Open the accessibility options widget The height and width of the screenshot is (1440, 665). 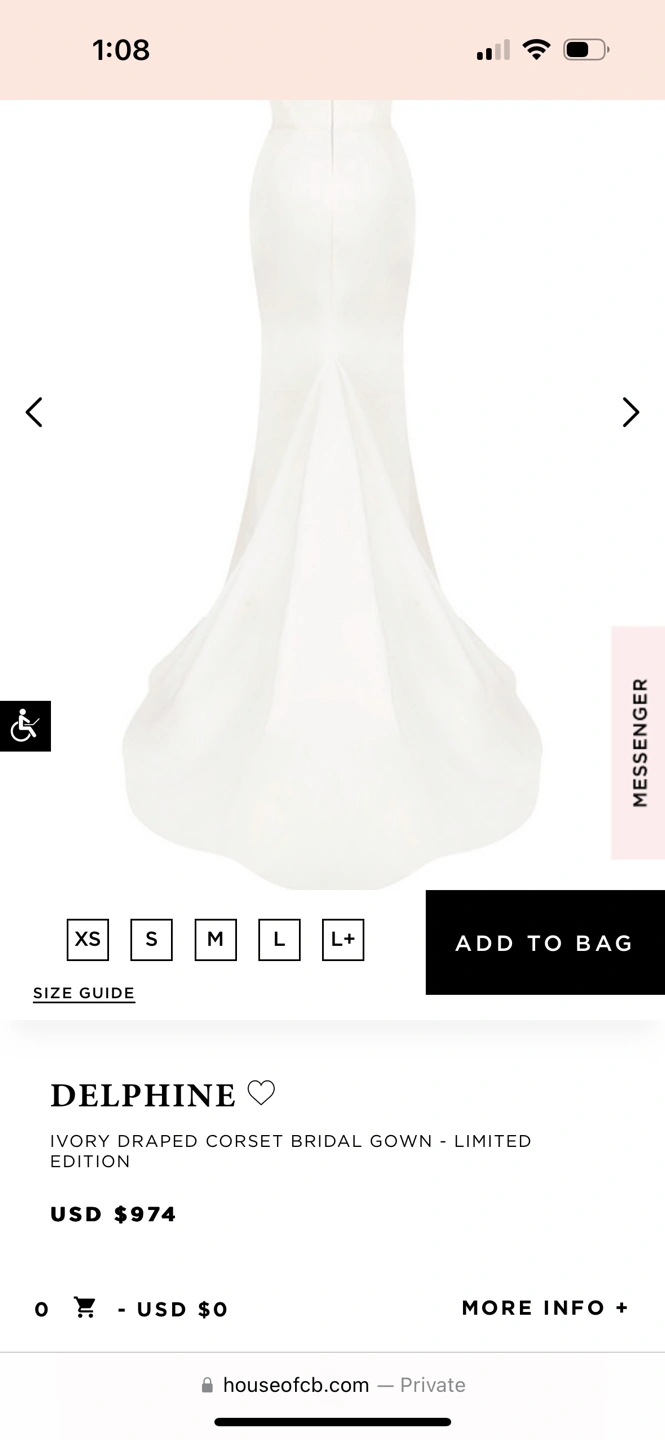pyautogui.click(x=25, y=726)
